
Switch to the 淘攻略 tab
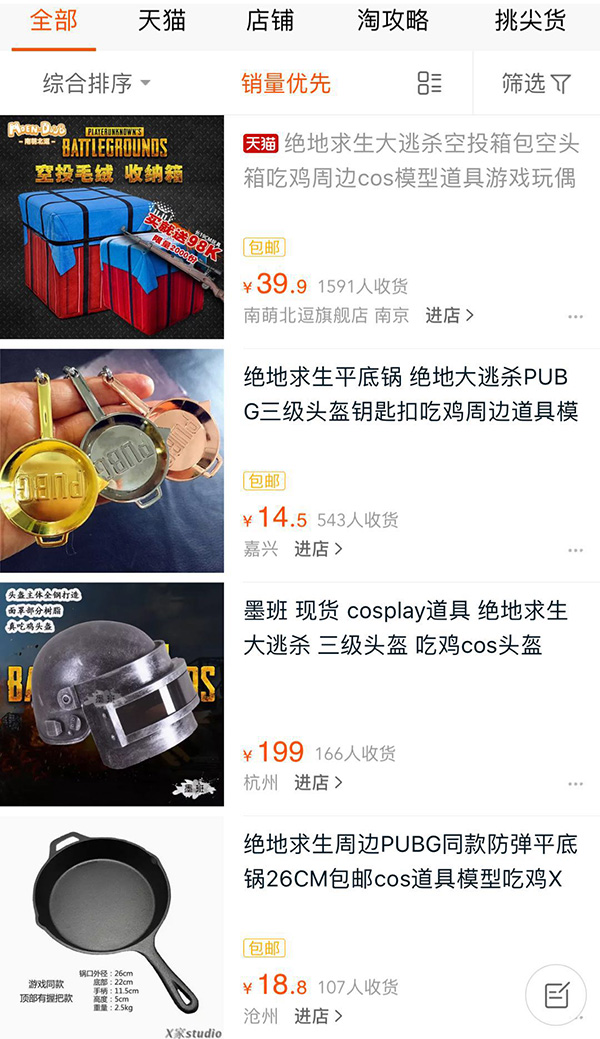392,22
